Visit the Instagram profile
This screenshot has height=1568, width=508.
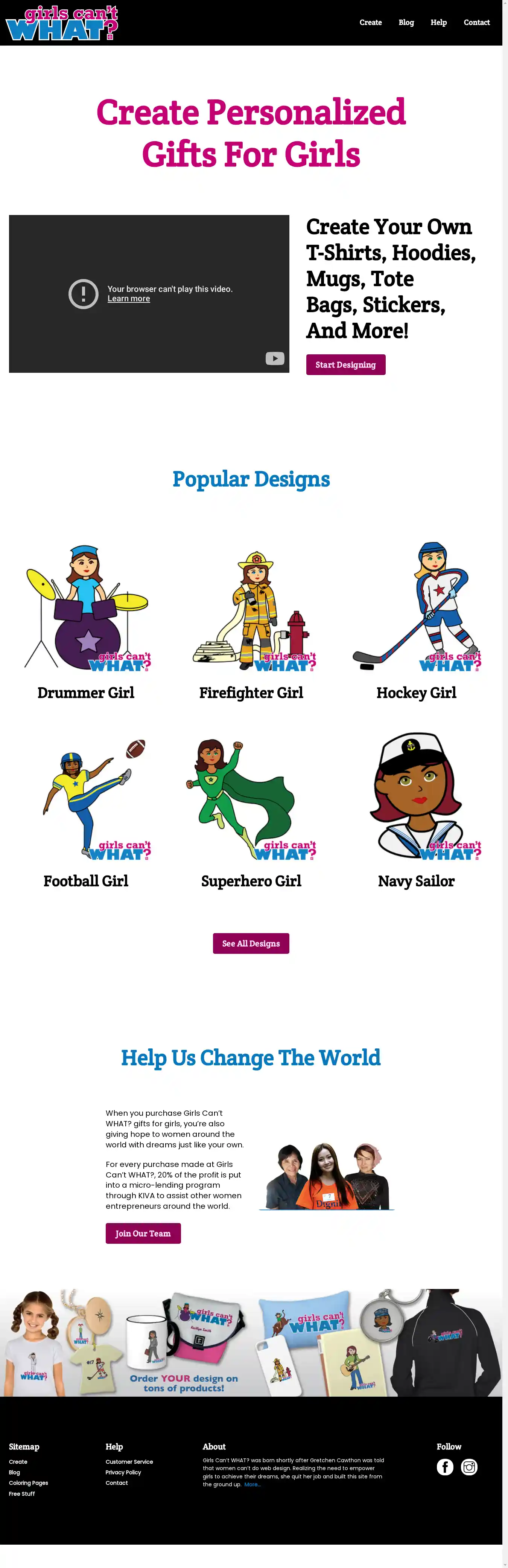click(468, 1467)
